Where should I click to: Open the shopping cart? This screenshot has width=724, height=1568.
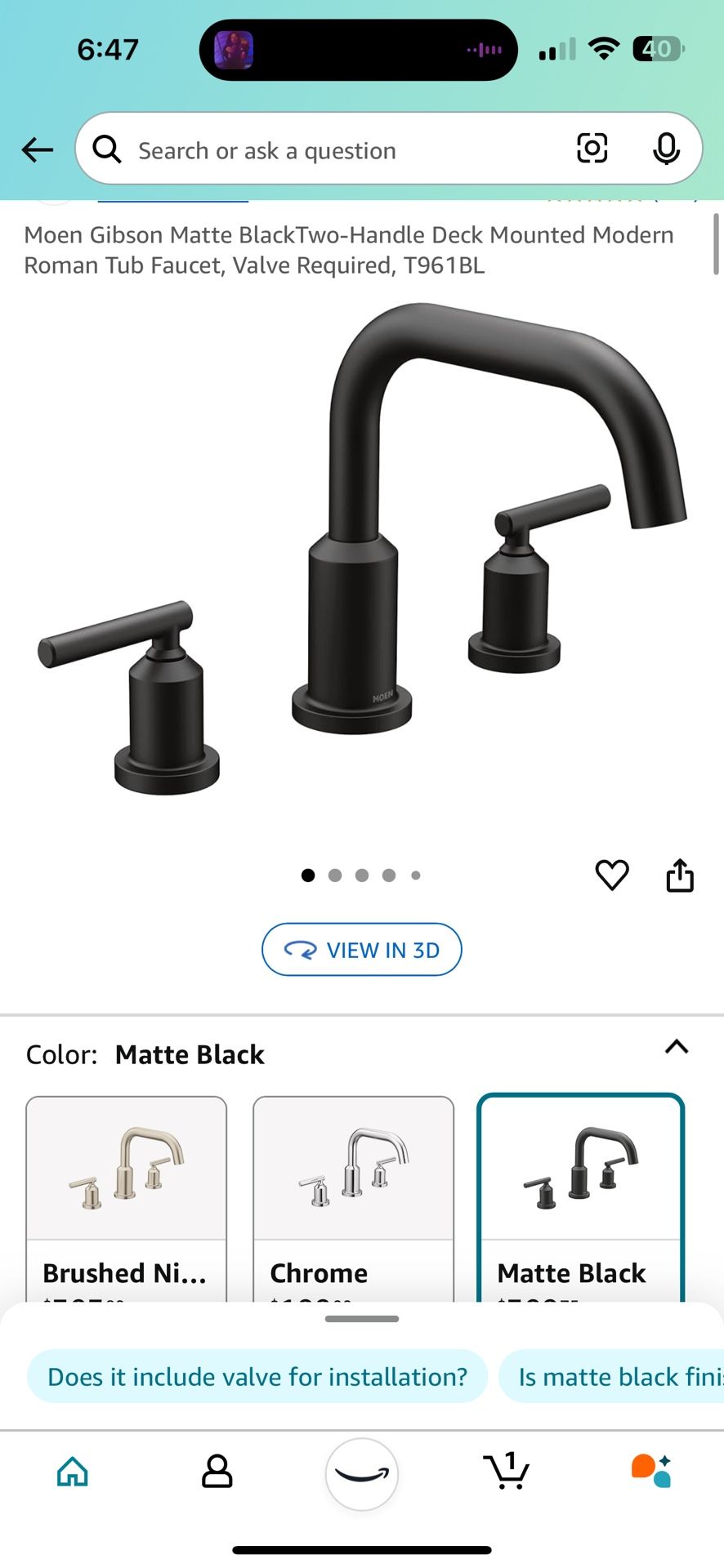[x=507, y=1472]
